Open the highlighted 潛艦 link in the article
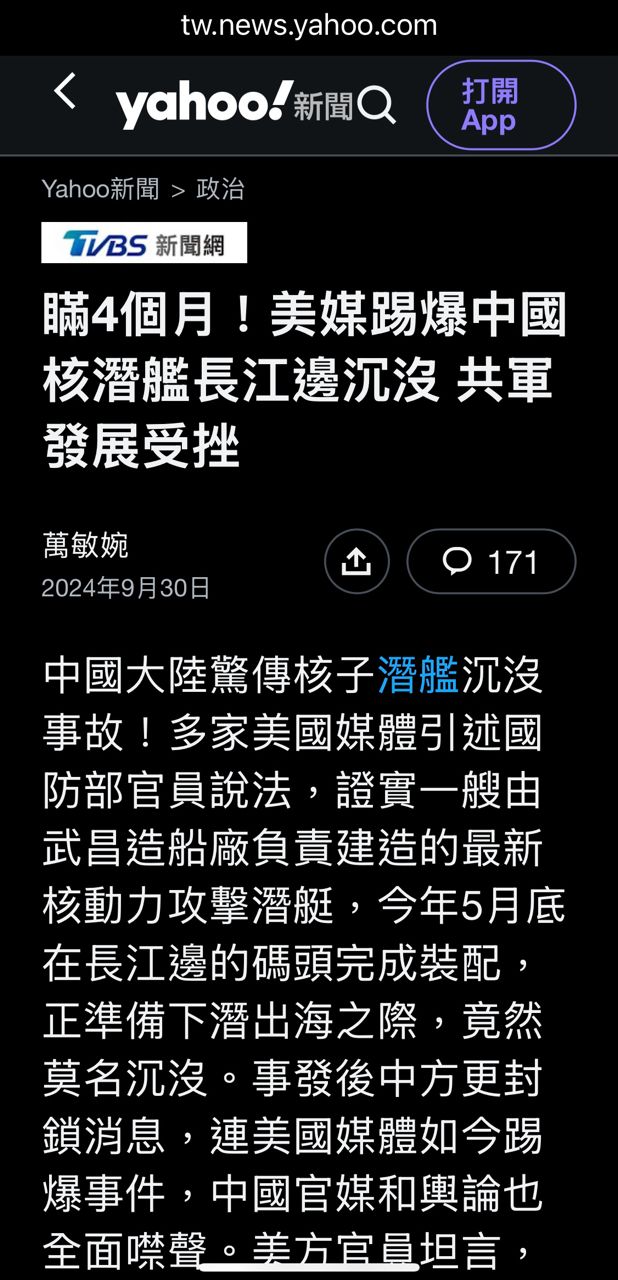The height and width of the screenshot is (1280, 618). click(418, 675)
